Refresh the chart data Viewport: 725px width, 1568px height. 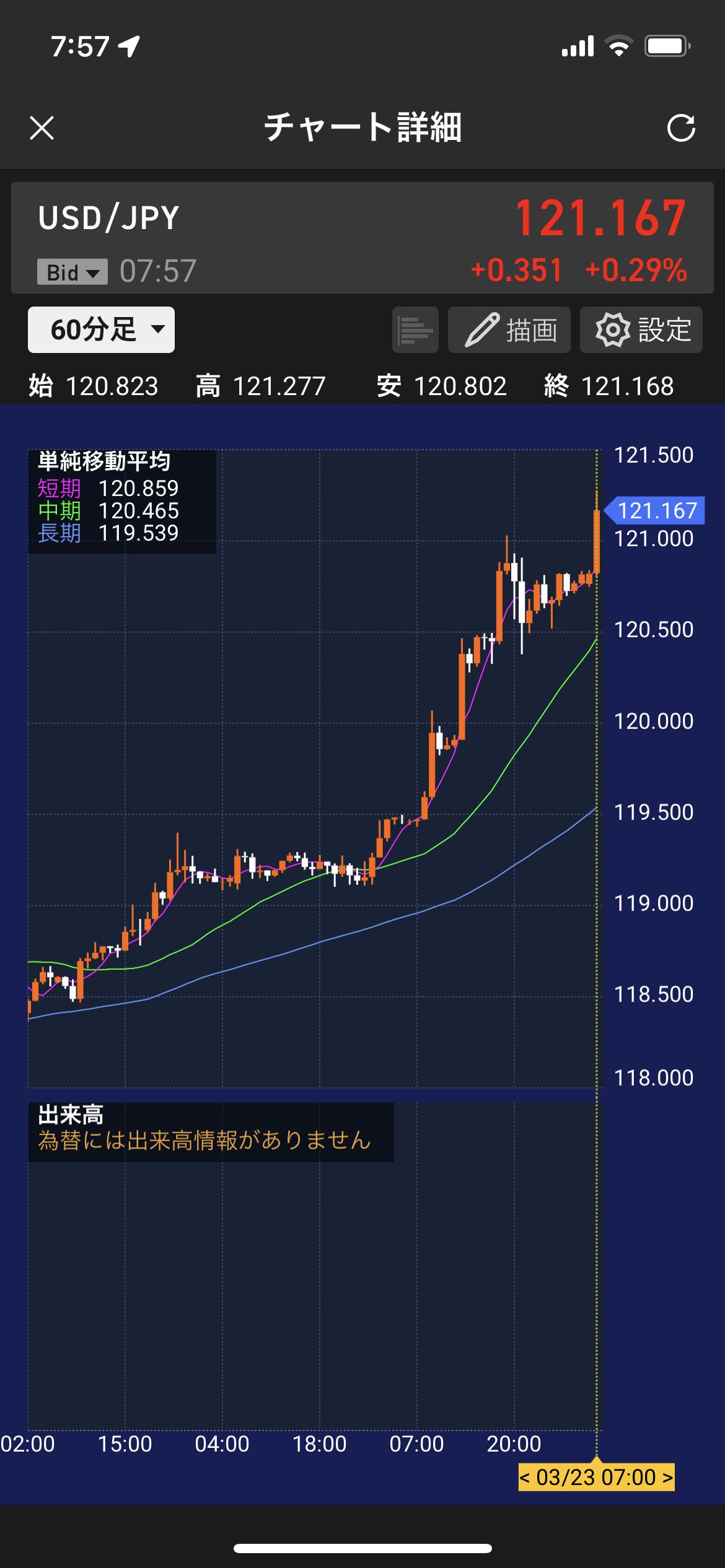[680, 128]
